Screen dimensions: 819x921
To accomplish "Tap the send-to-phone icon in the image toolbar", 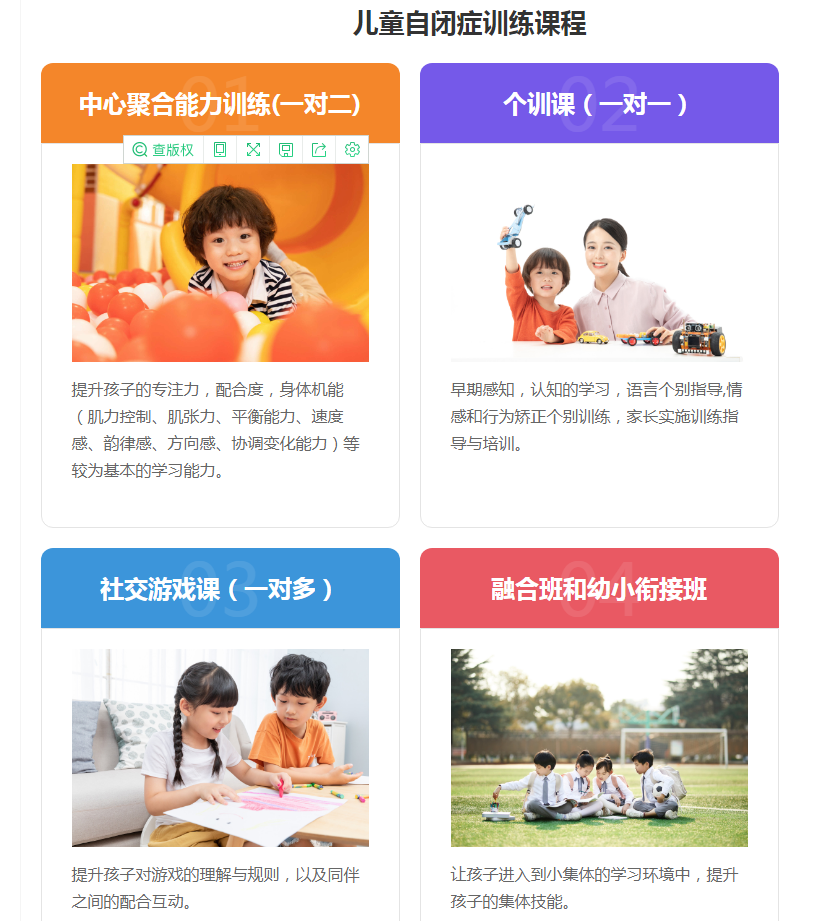I will [220, 150].
